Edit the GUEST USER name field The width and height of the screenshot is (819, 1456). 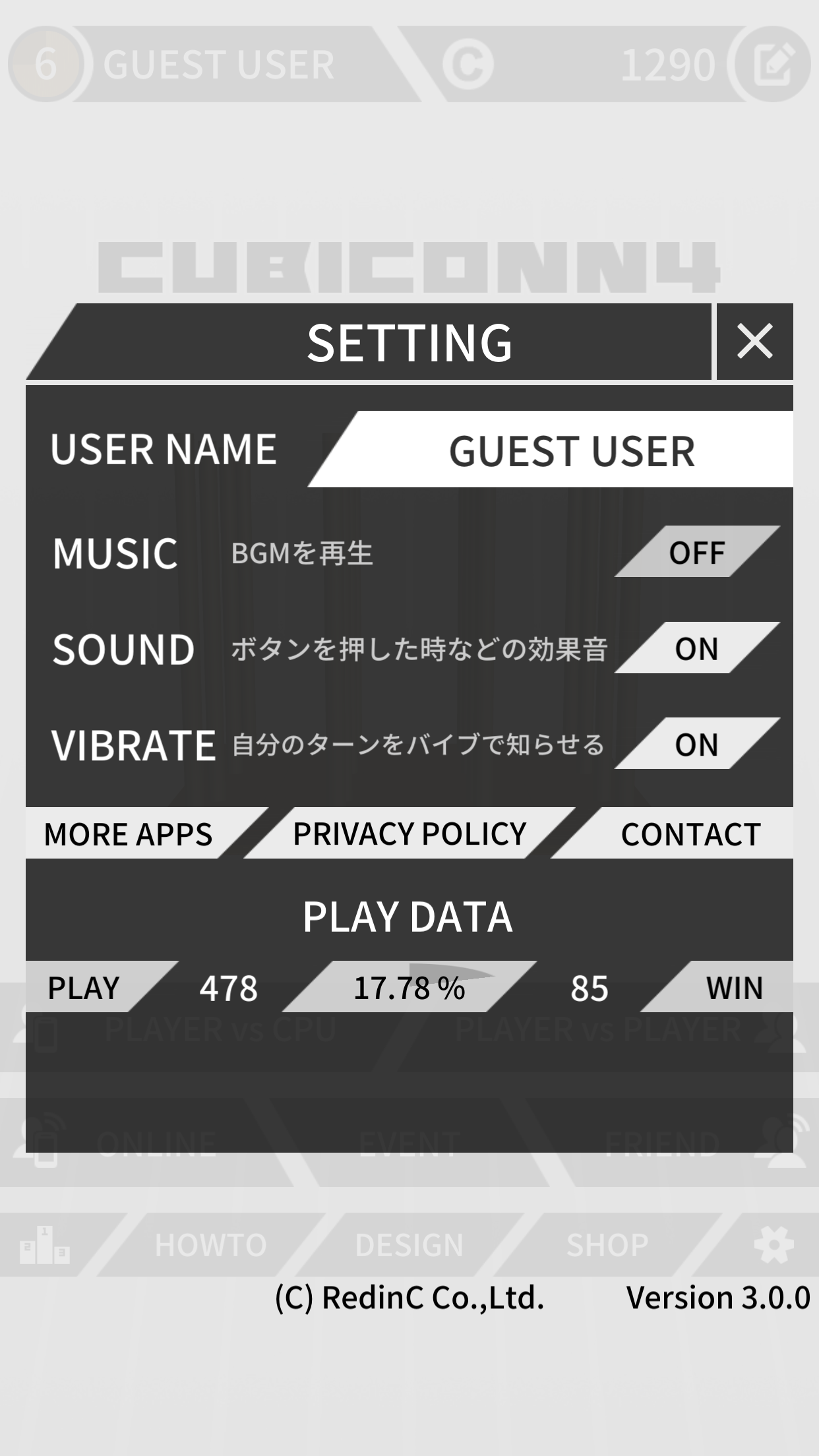(x=571, y=450)
